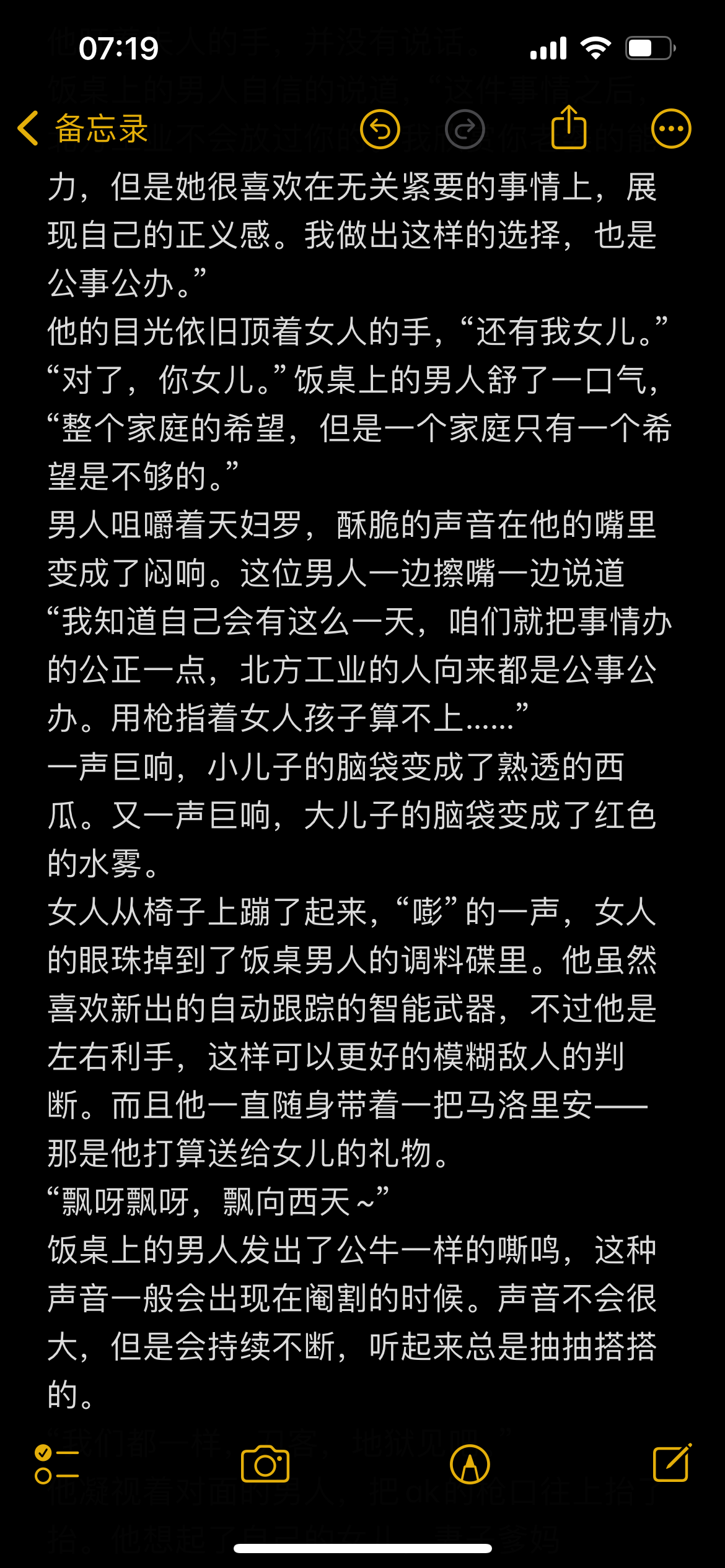Open the more options menu
725x1568 pixels.
click(670, 129)
